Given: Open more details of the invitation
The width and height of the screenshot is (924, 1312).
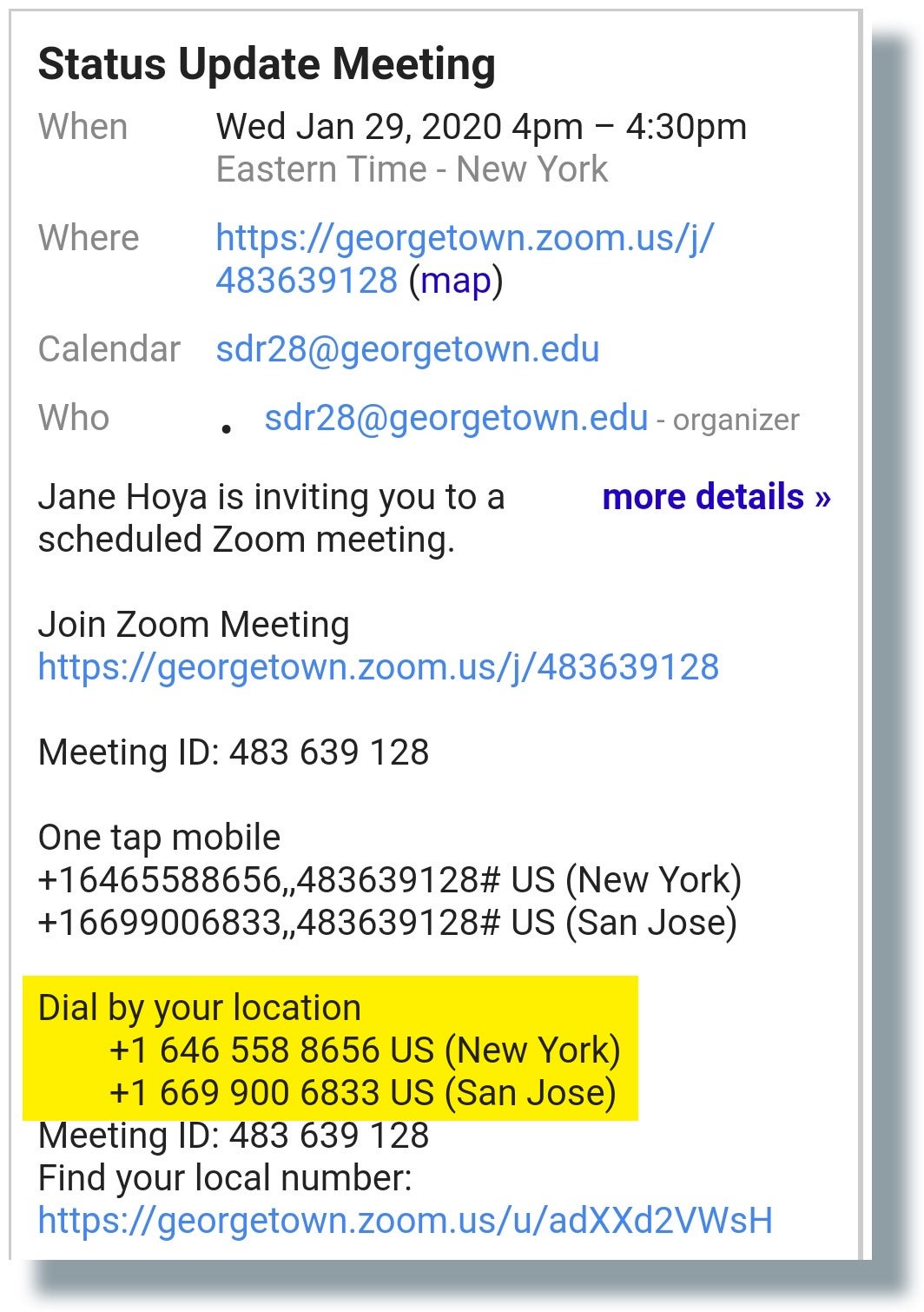Looking at the screenshot, I should point(716,497).
